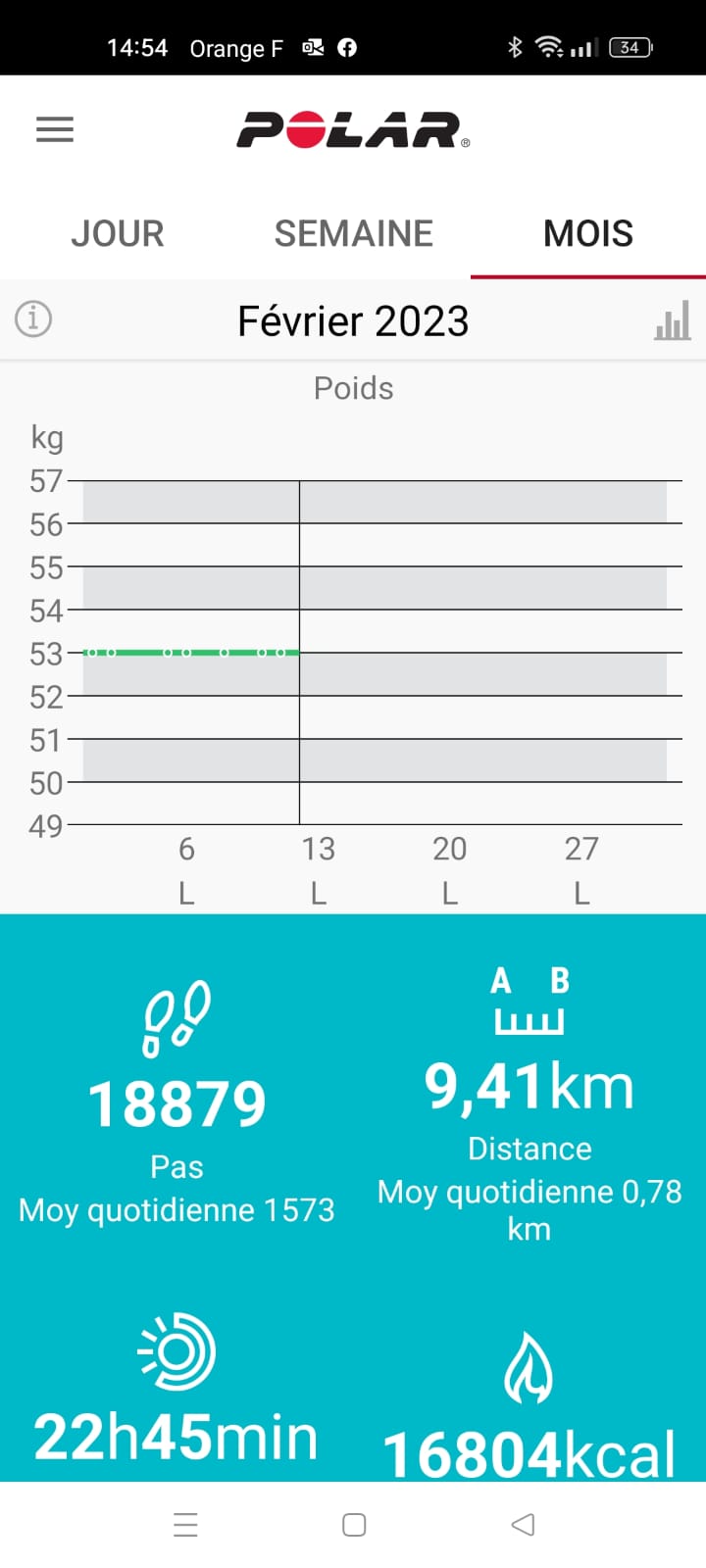Tap the system back button

[523, 1524]
